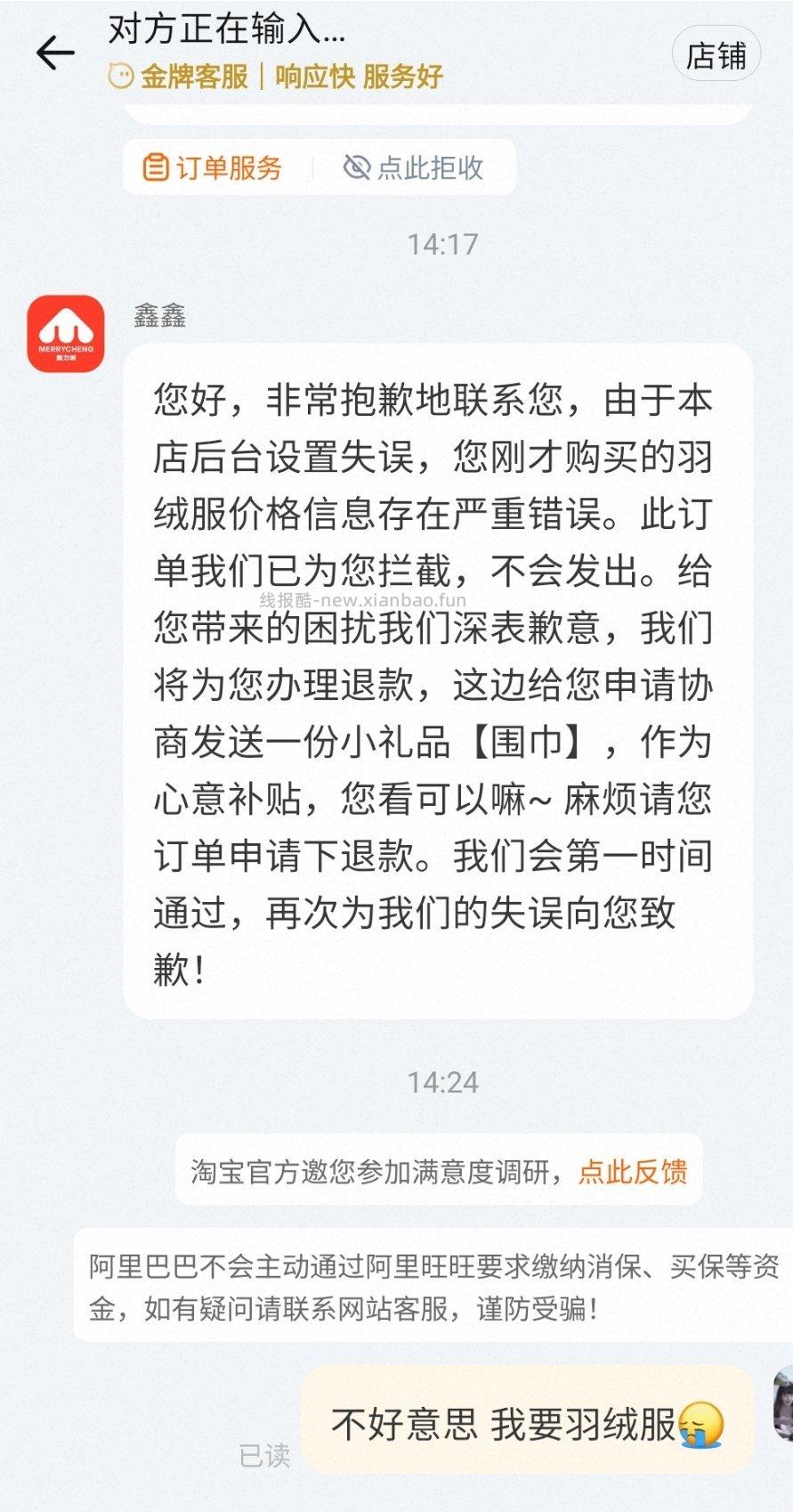Viewport: 793px width, 1512px height.
Task: Tap 点此反馈 survey feedback link
Action: point(633,1174)
